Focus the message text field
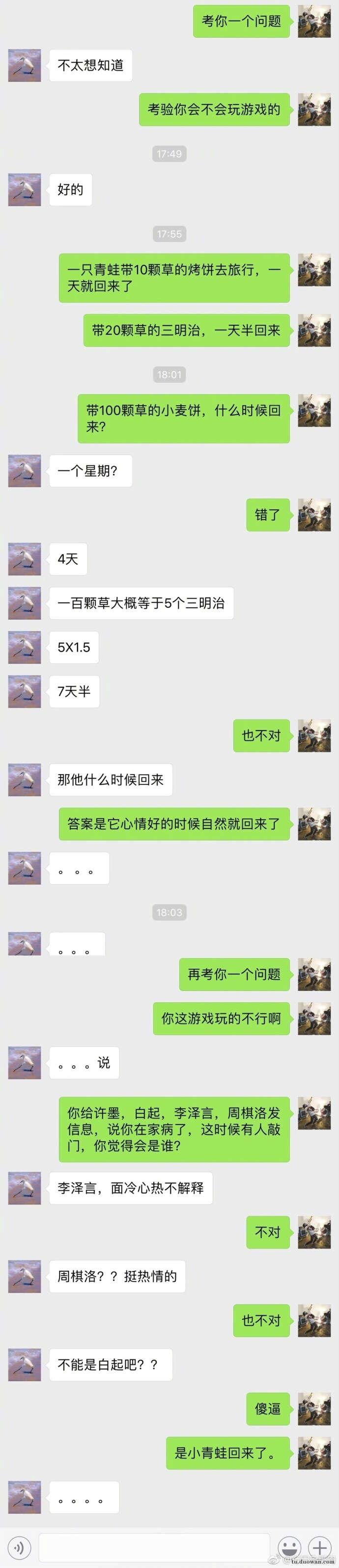 [154, 1547]
